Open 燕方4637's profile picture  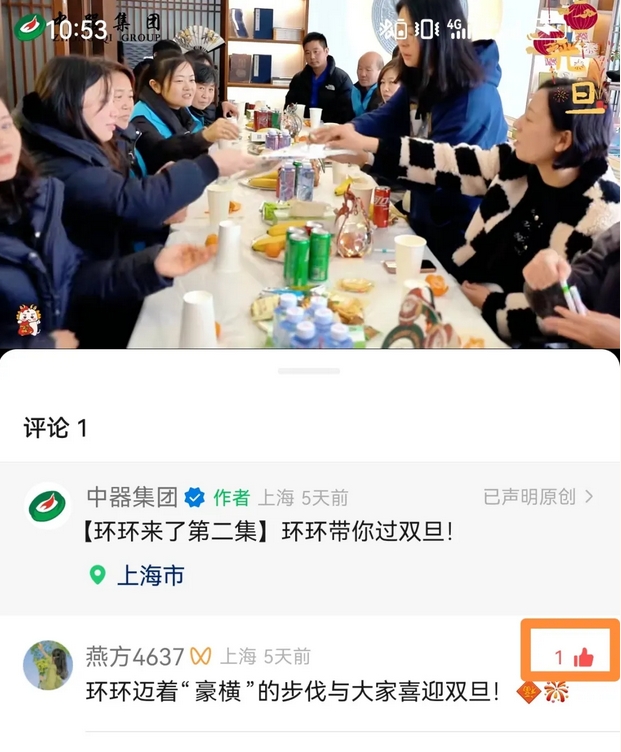(47, 665)
